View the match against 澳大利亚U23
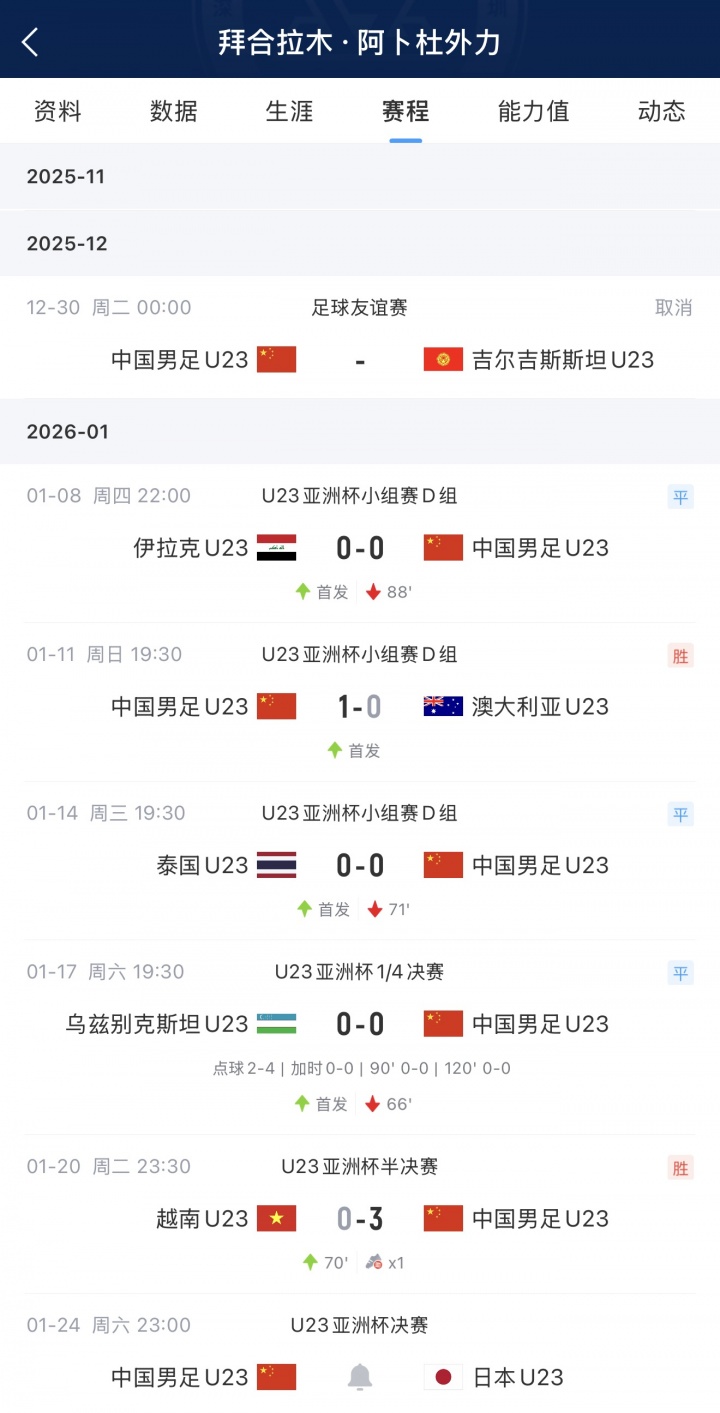This screenshot has width=720, height=1413. click(x=360, y=704)
